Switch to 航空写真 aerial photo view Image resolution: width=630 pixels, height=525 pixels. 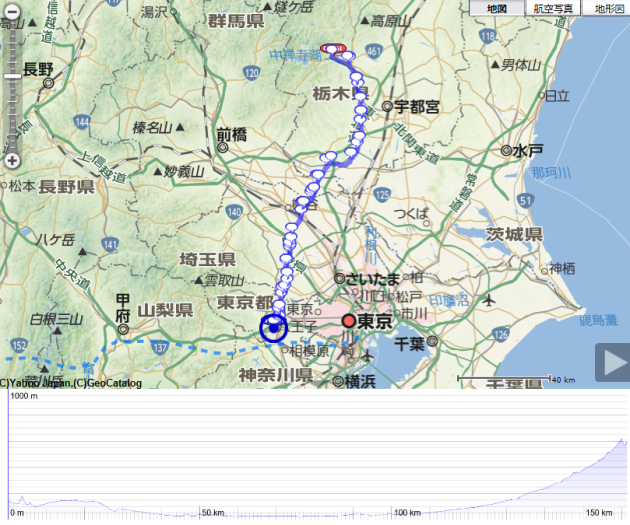coord(553,8)
